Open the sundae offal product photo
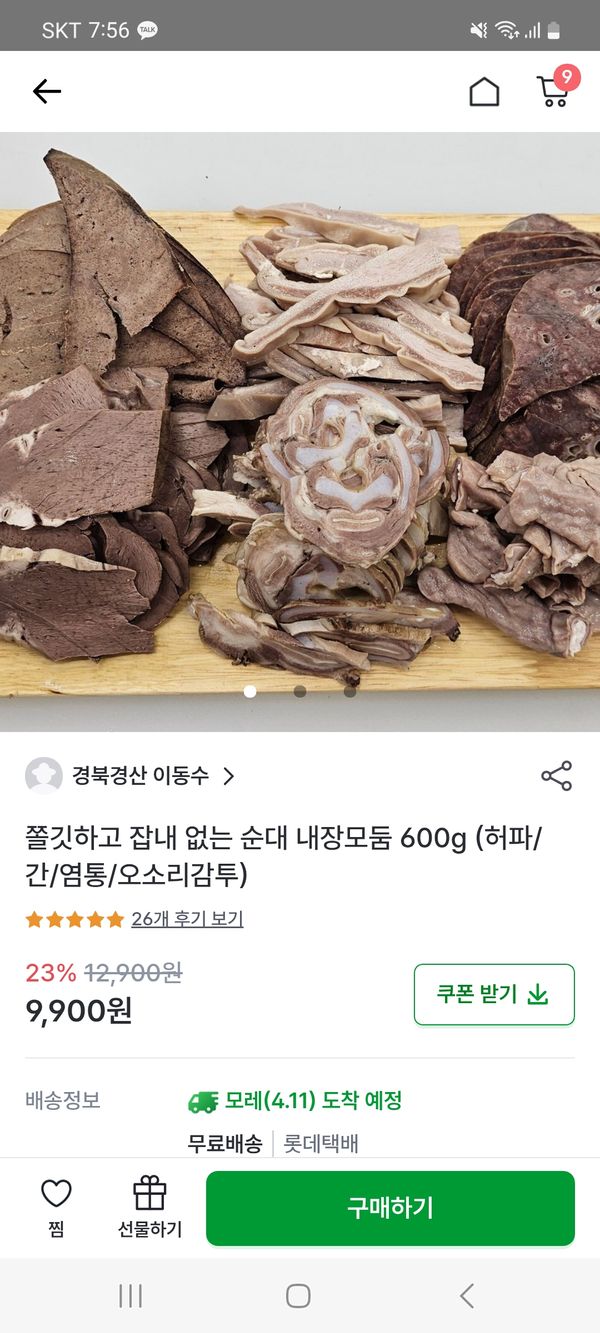 coord(300,430)
